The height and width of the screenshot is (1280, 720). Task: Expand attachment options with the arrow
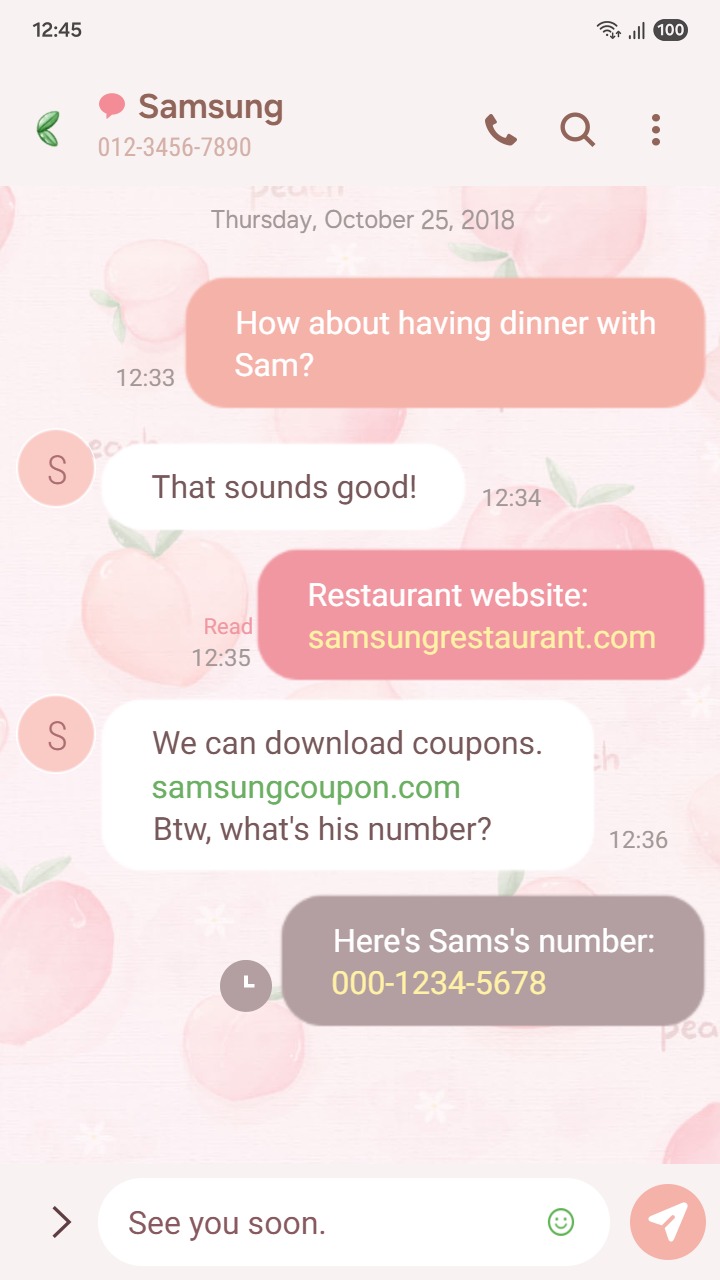pos(61,1221)
